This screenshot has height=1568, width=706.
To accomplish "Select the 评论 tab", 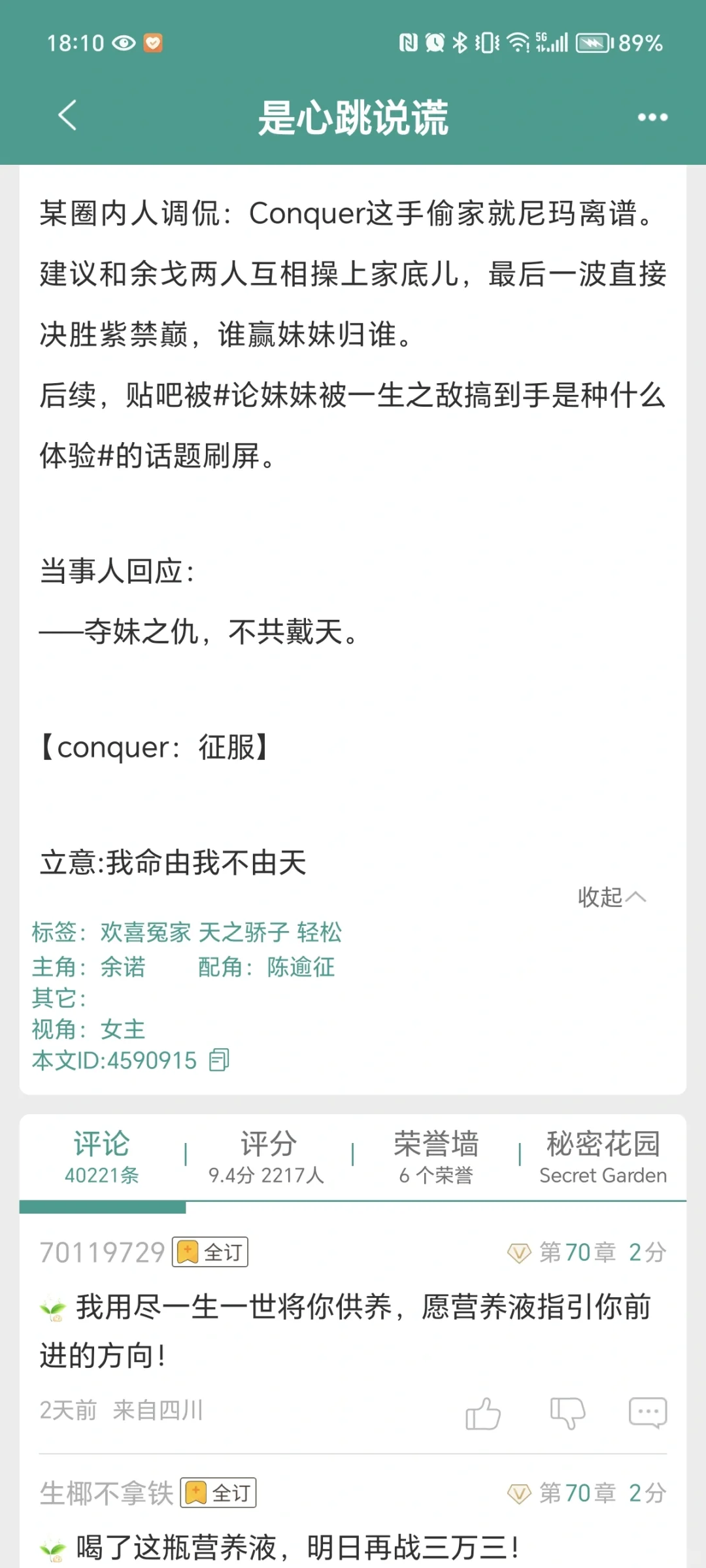I will (102, 1157).
